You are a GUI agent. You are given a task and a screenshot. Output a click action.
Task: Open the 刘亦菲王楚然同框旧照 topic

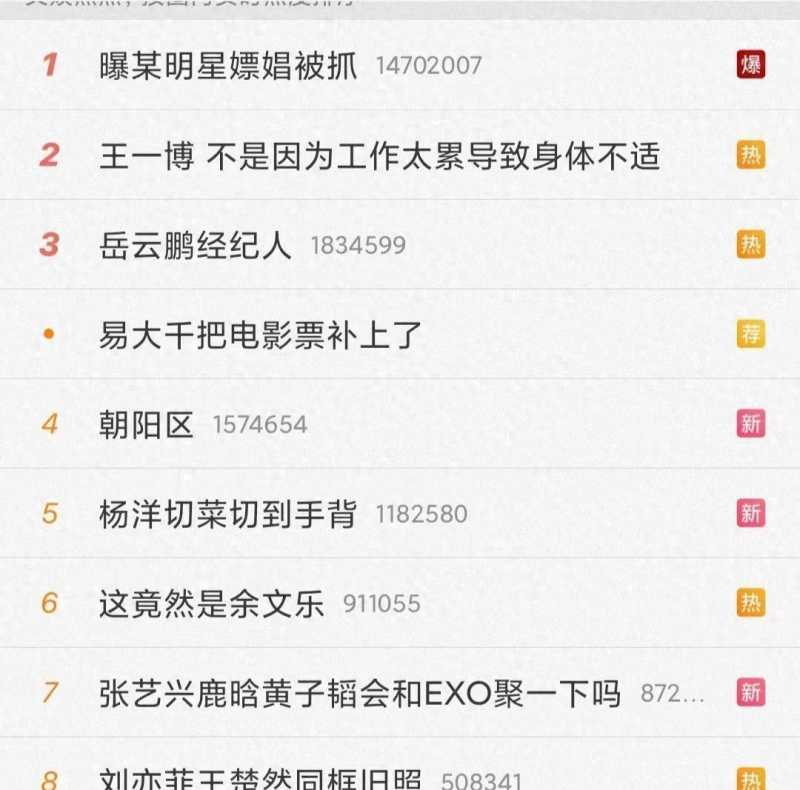tap(260, 778)
